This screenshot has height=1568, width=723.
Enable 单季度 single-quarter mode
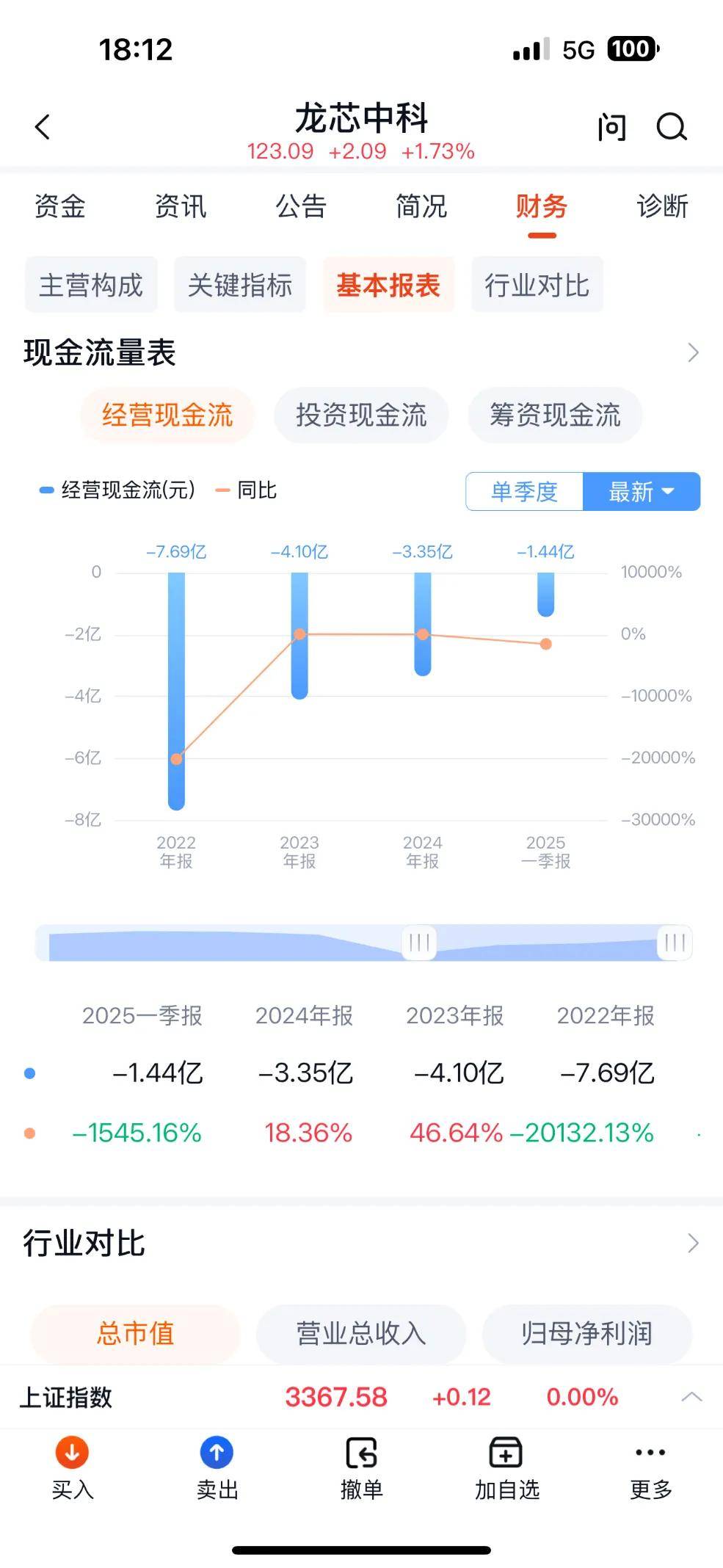click(x=524, y=492)
